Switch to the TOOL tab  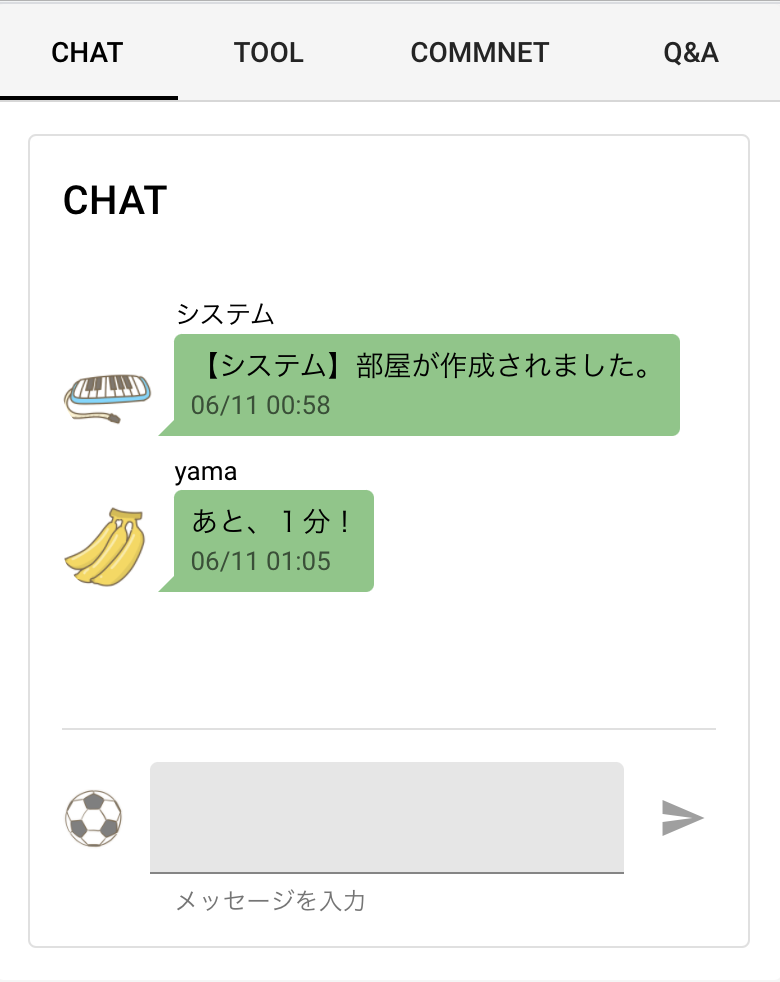pyautogui.click(x=268, y=53)
